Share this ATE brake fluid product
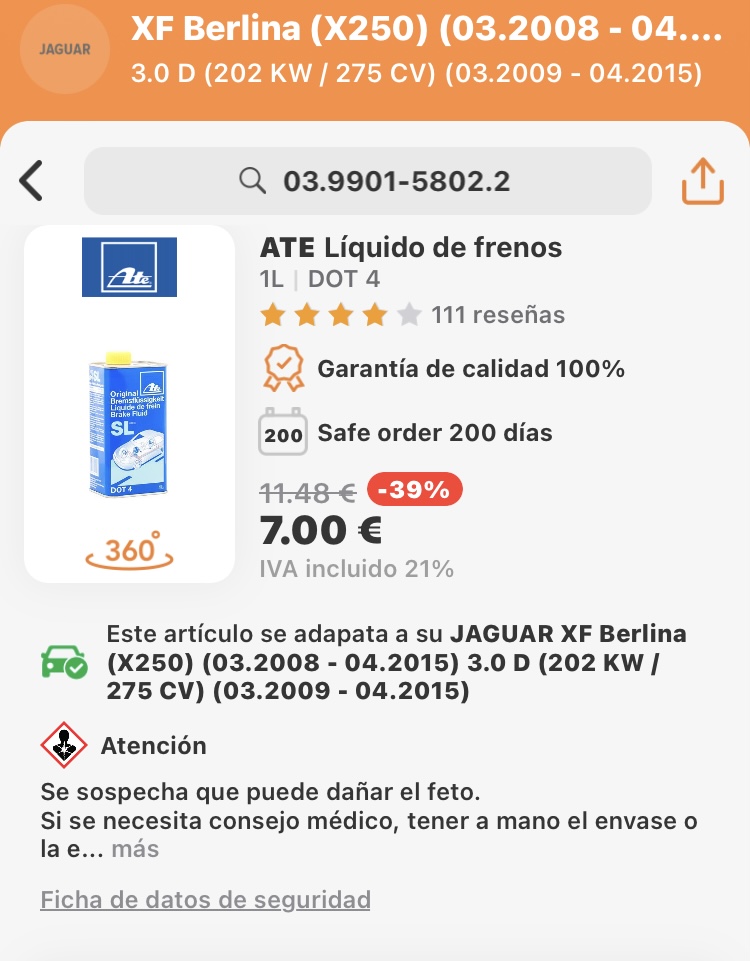Image resolution: width=750 pixels, height=961 pixels. coord(702,182)
